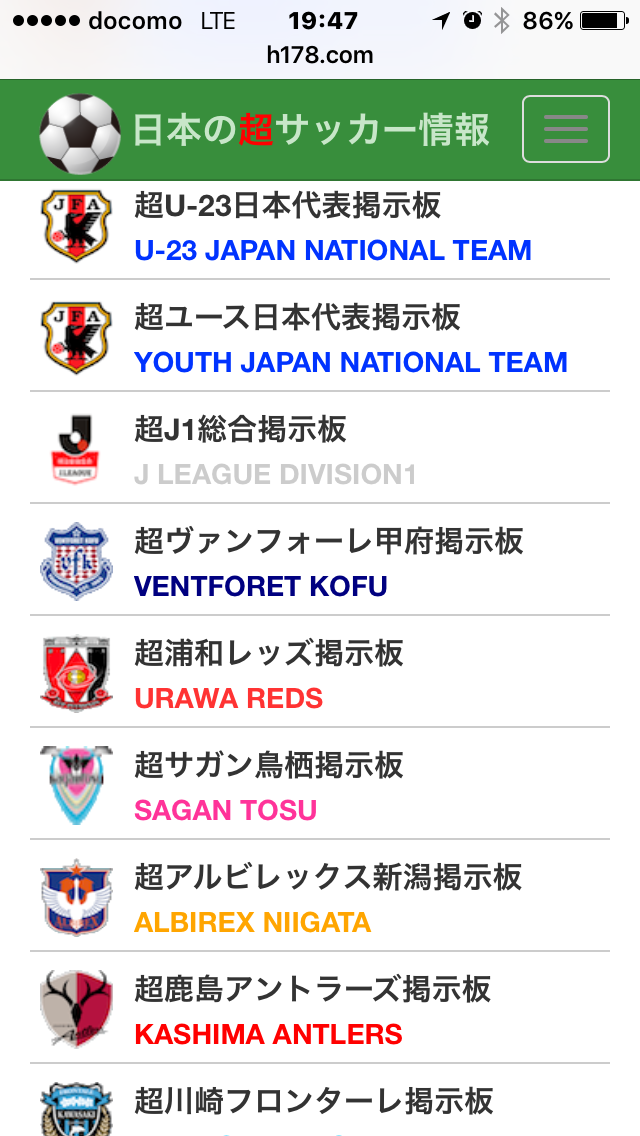The height and width of the screenshot is (1136, 640).
Task: View the Kashima Antlers board
Action: click(x=320, y=1008)
